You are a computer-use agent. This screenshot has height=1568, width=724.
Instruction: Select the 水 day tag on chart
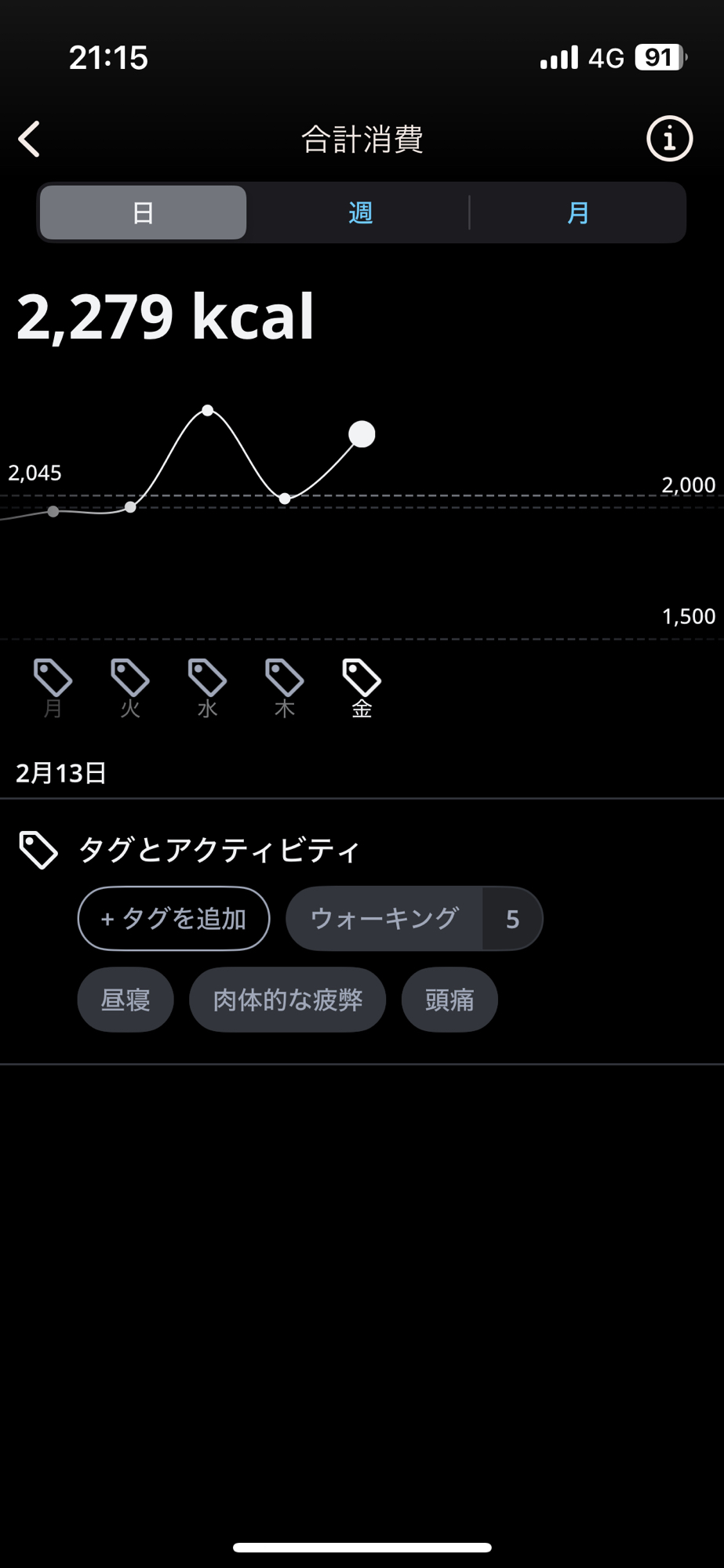[x=207, y=687]
